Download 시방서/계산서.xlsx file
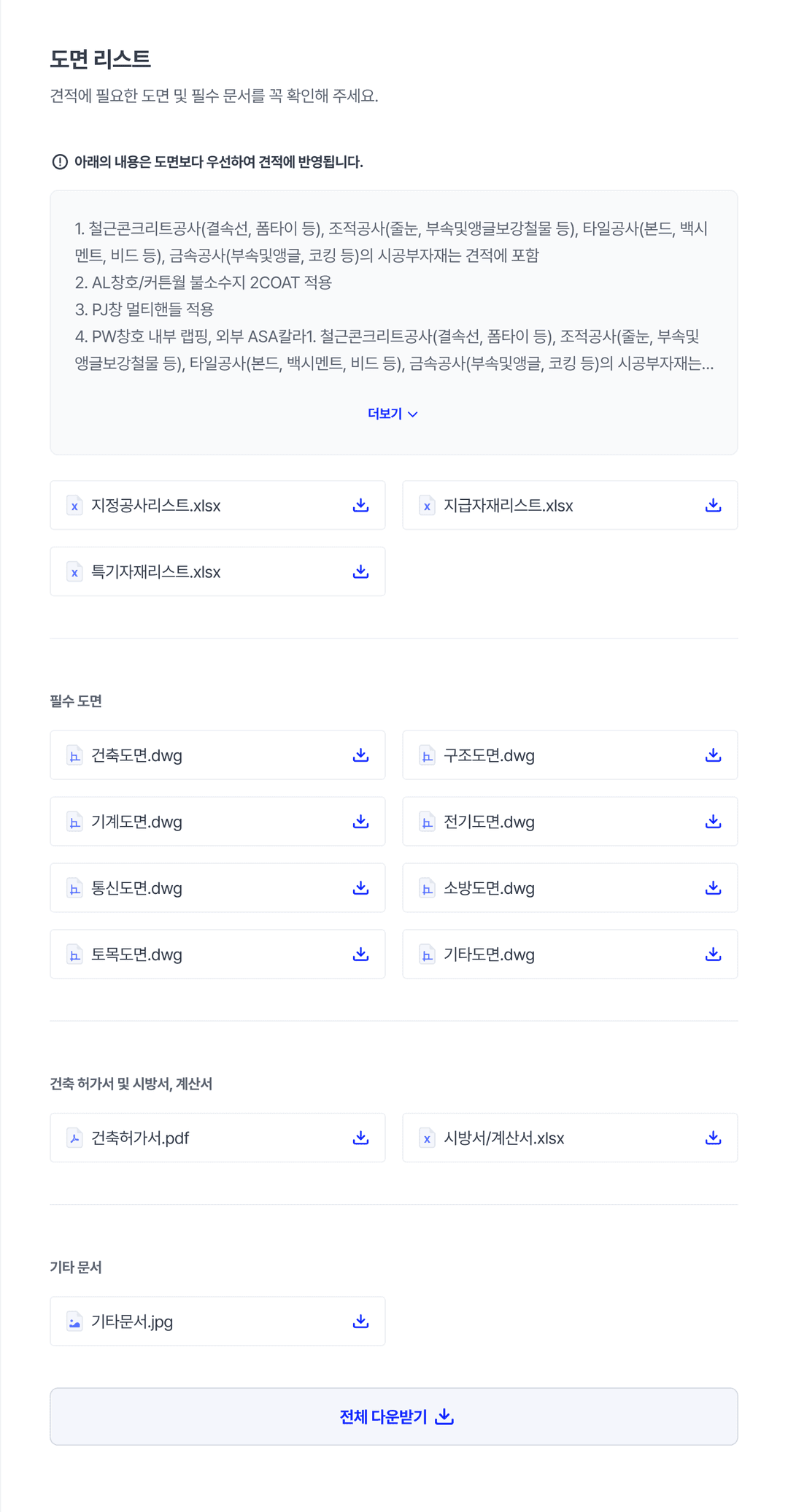 click(x=713, y=1138)
